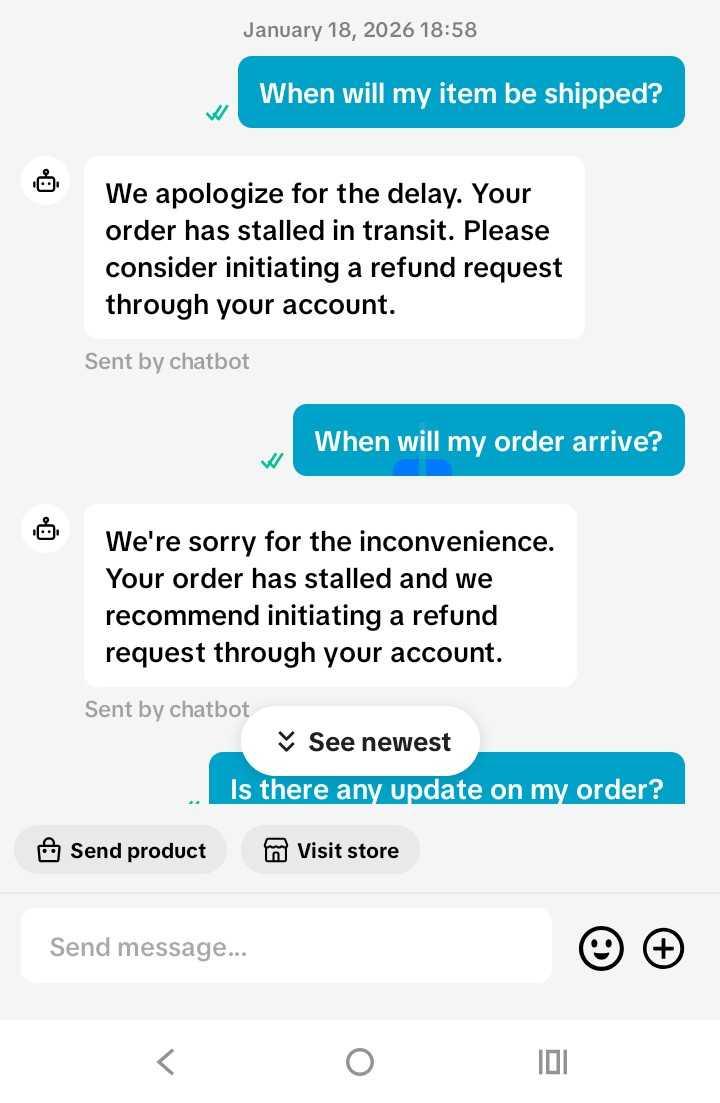
Task: Tap the chatbot avatar beside the first reply
Action: (45, 181)
